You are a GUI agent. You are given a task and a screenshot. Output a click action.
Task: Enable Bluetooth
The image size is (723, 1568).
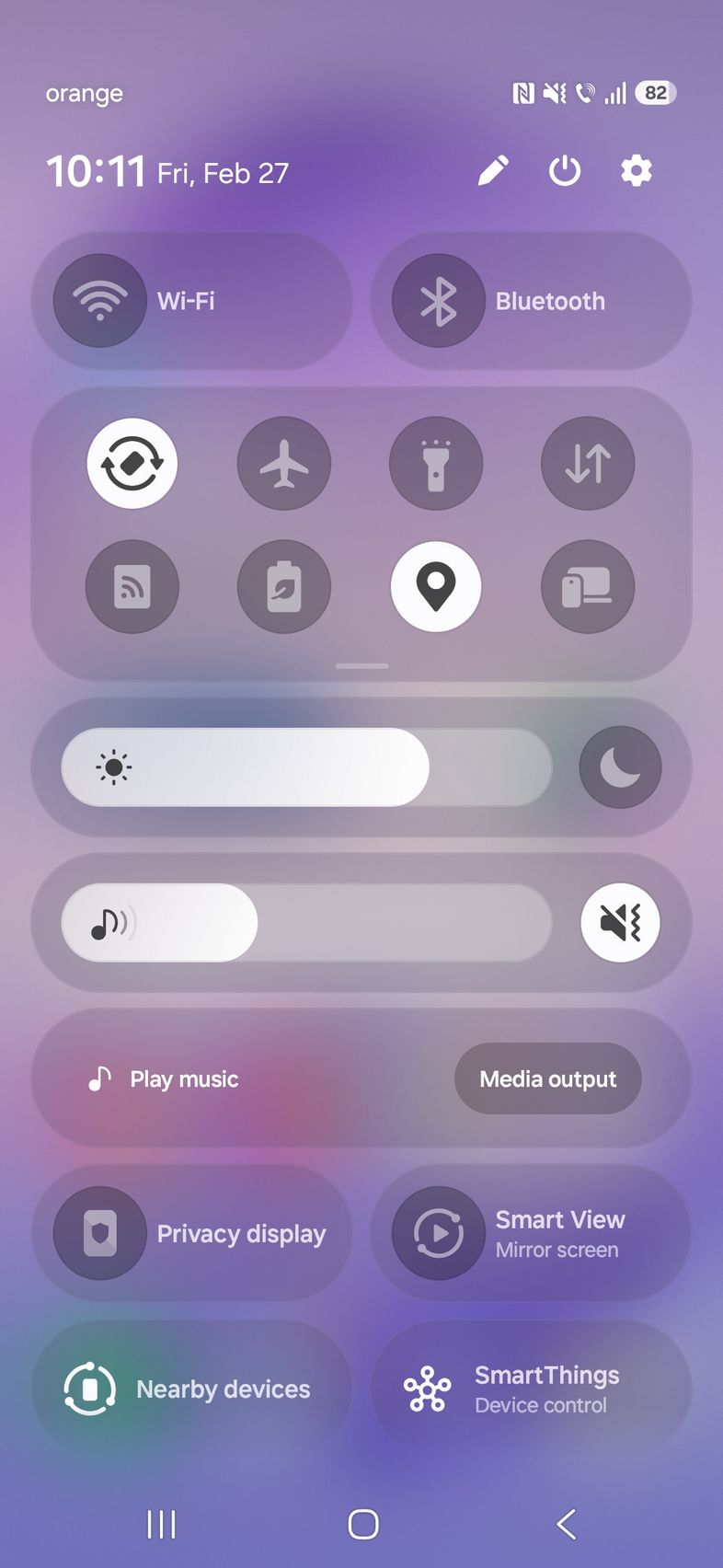pos(439,301)
